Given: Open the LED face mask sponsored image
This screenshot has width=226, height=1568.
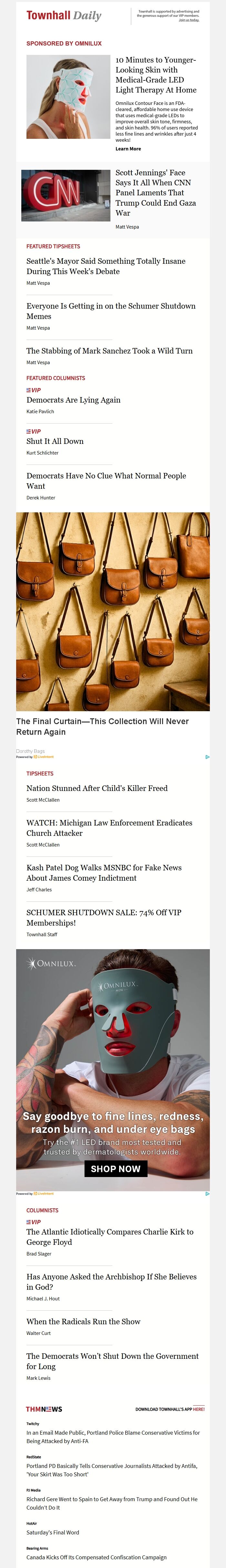Looking at the screenshot, I should point(68,97).
